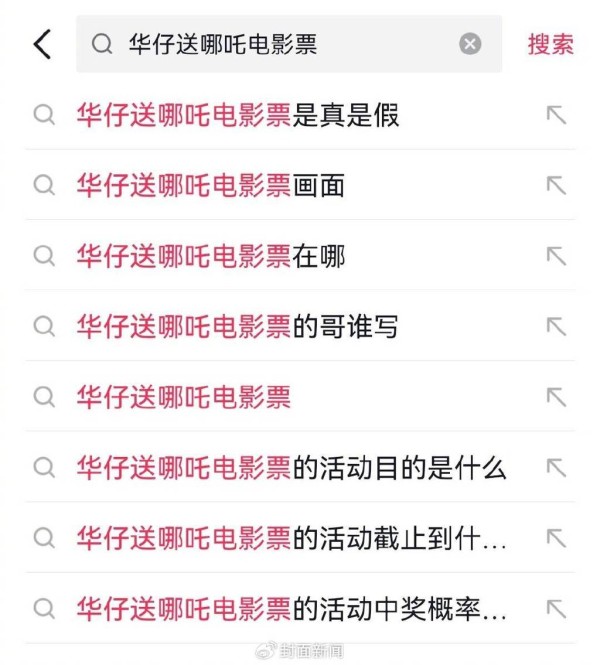Open the suggestion ending in 的活动目的是什么
Viewport: 600px width, 665px height.
click(x=291, y=467)
